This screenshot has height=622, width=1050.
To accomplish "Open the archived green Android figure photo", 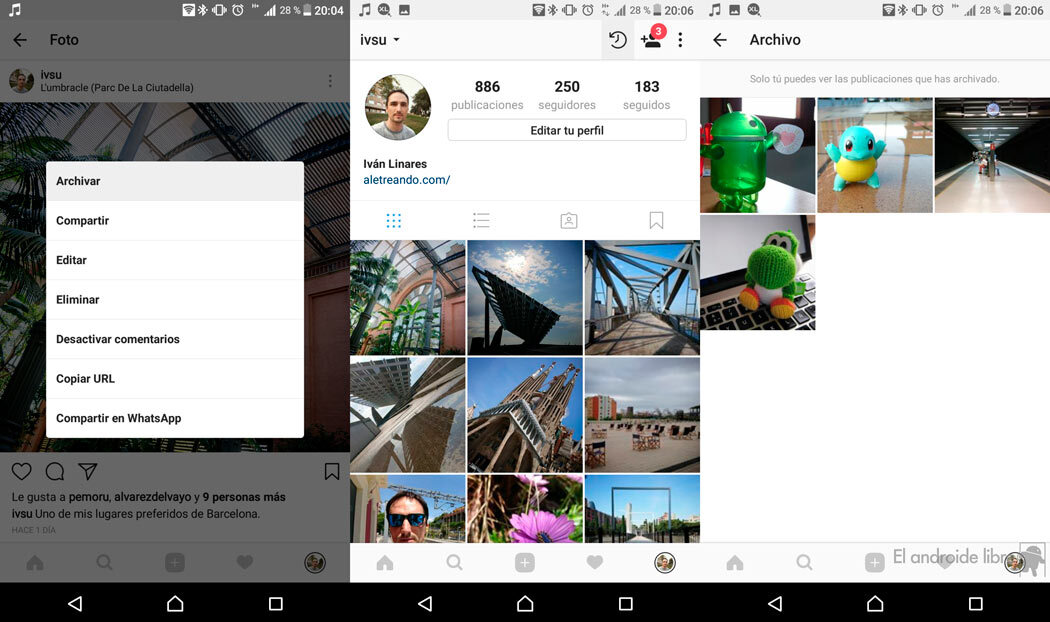I will [x=757, y=155].
